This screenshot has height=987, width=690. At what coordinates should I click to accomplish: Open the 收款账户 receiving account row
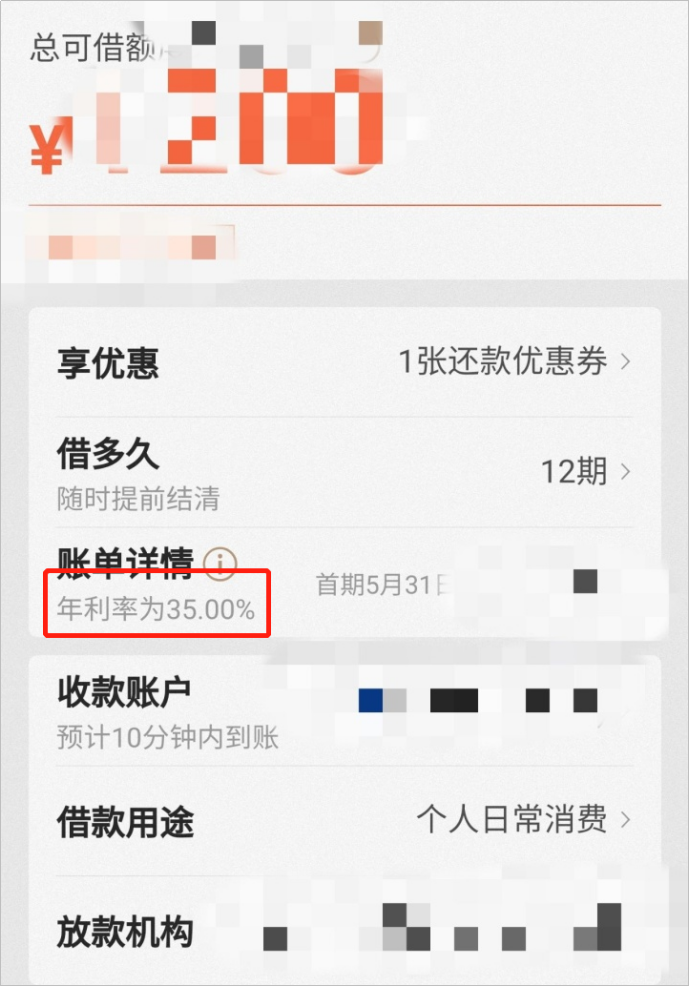point(345,711)
